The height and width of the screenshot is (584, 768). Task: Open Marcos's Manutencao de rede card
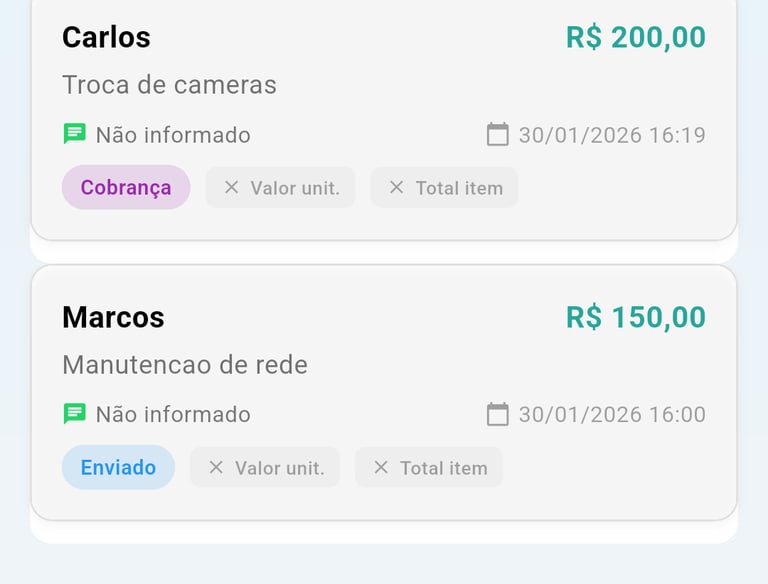[x=384, y=365]
